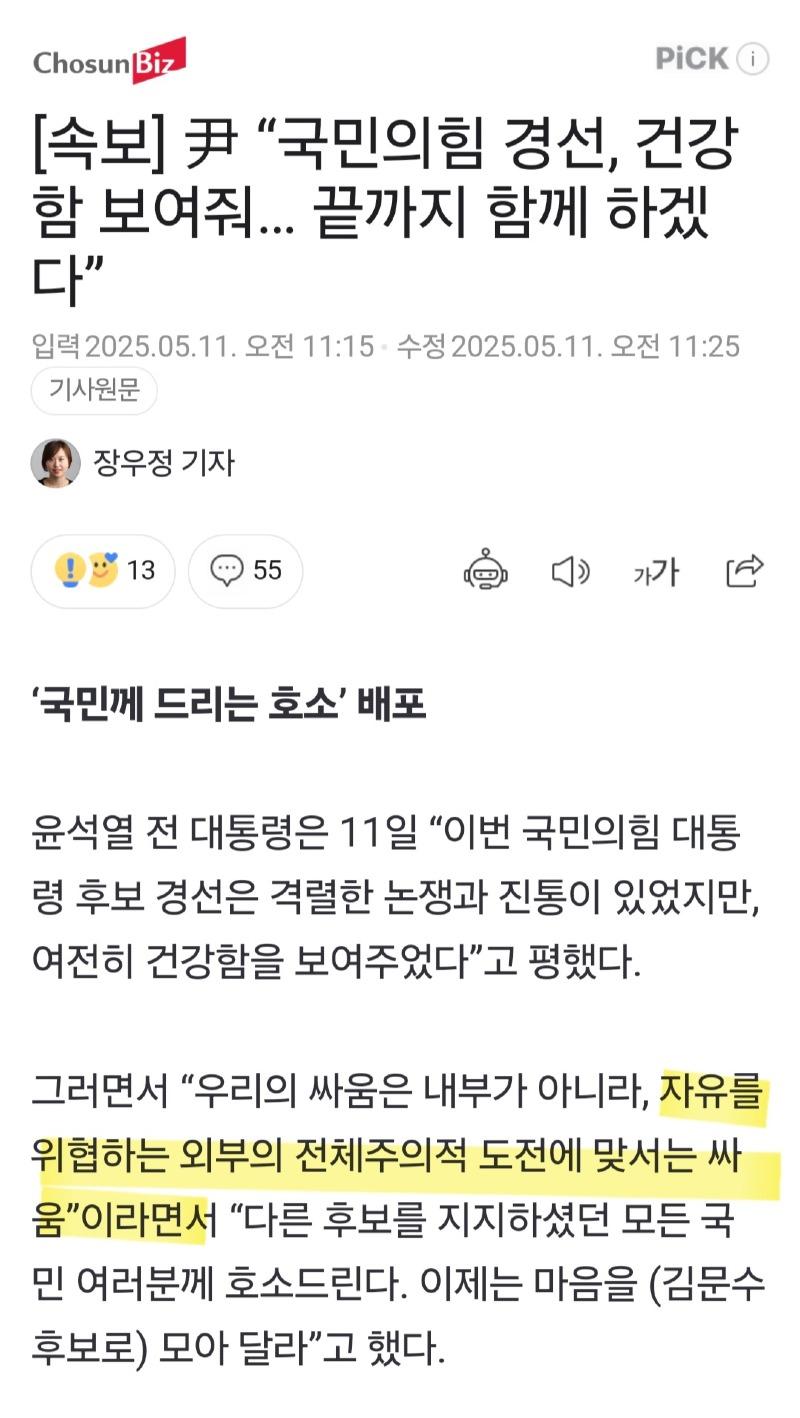The width and height of the screenshot is (800, 1418).
Task: Change font size with the 가가 icon
Action: [656, 572]
